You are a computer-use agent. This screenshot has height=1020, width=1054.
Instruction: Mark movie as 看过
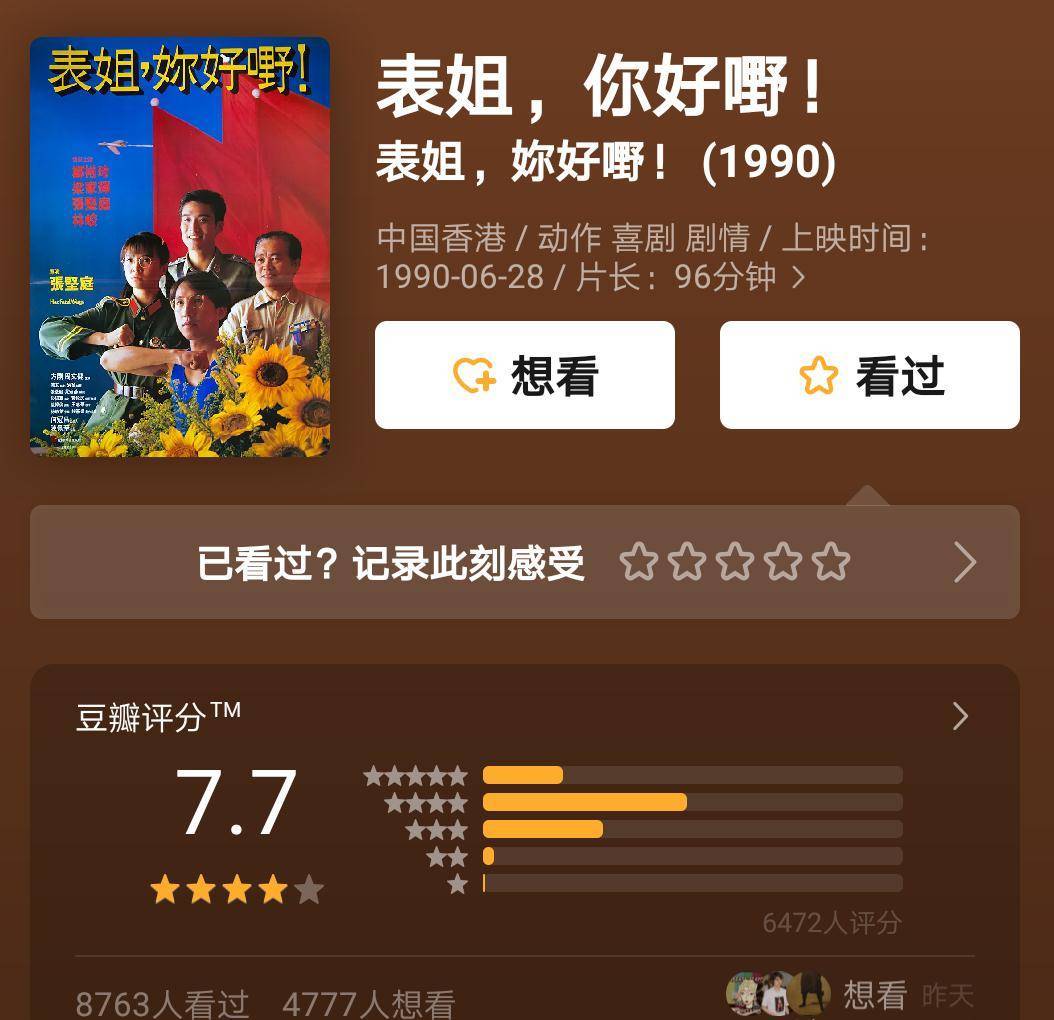tap(869, 376)
